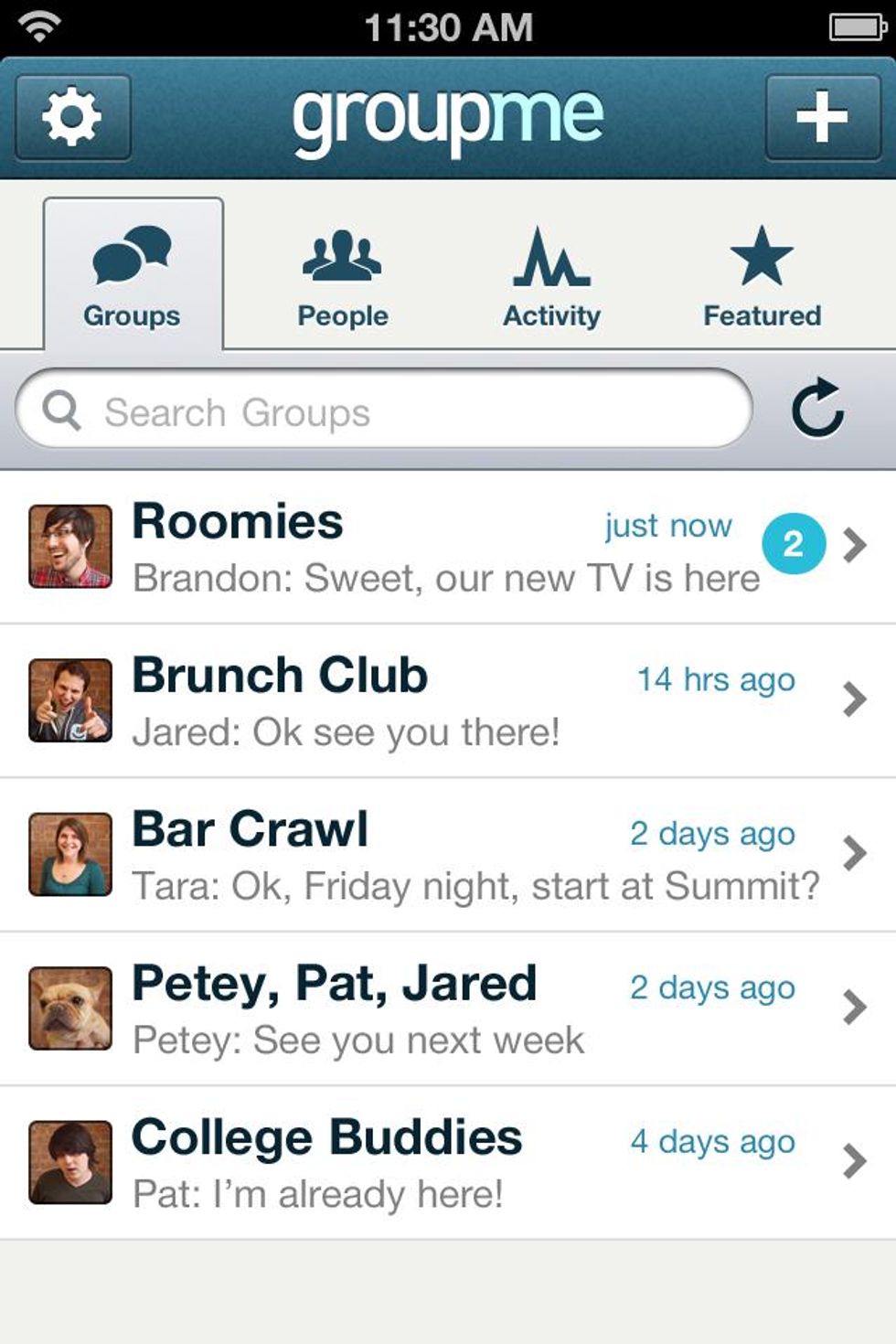Go to the Activity tab

[551, 276]
